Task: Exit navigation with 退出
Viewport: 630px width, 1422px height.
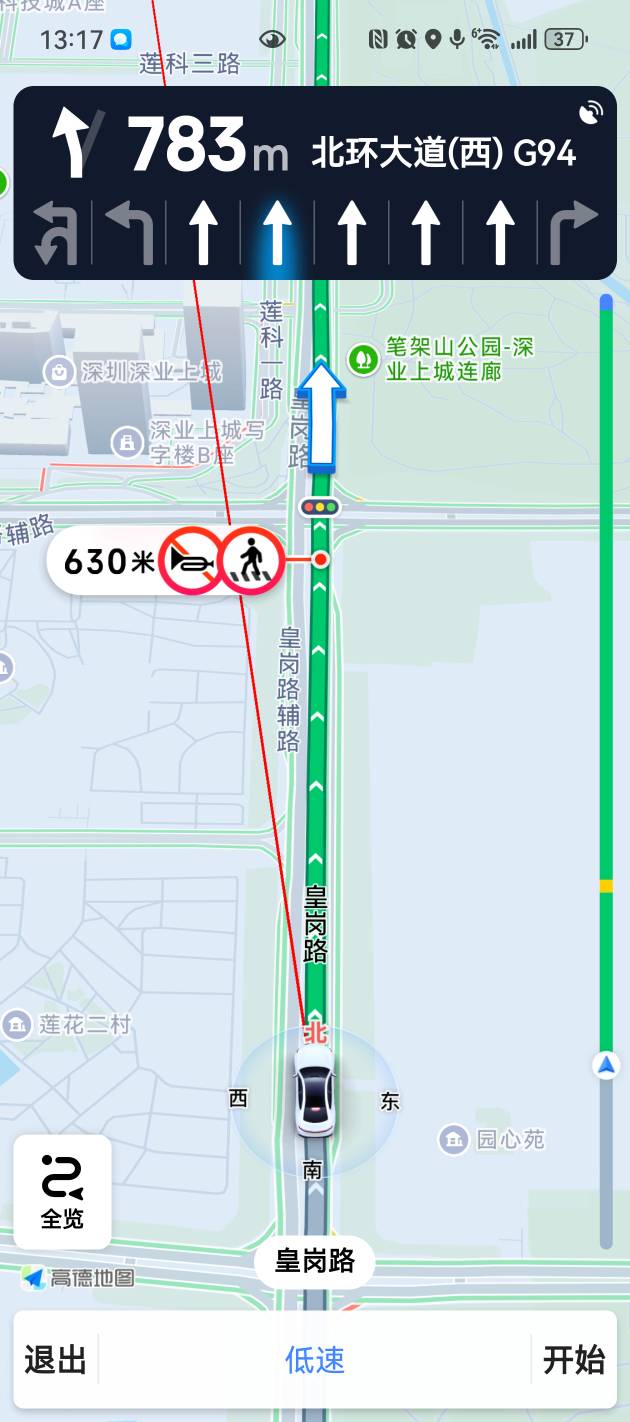Action: 56,1360
